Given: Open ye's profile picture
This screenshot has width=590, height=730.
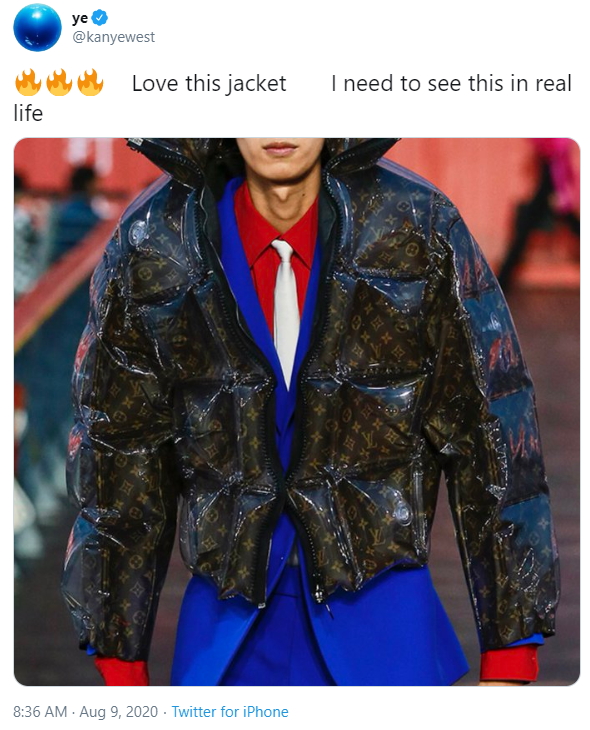Looking at the screenshot, I should click(37, 27).
